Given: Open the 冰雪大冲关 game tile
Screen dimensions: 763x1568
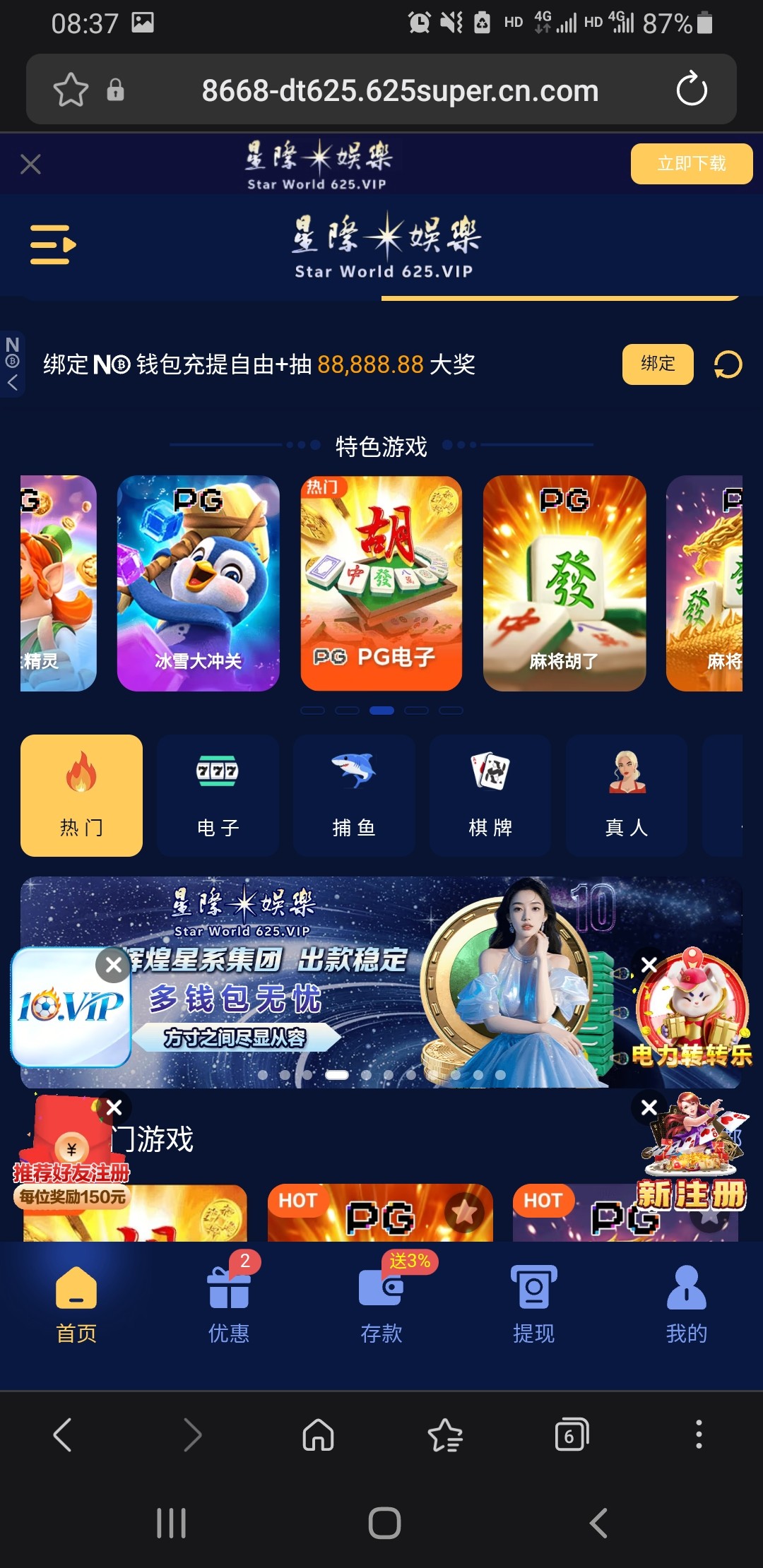Looking at the screenshot, I should point(198,583).
